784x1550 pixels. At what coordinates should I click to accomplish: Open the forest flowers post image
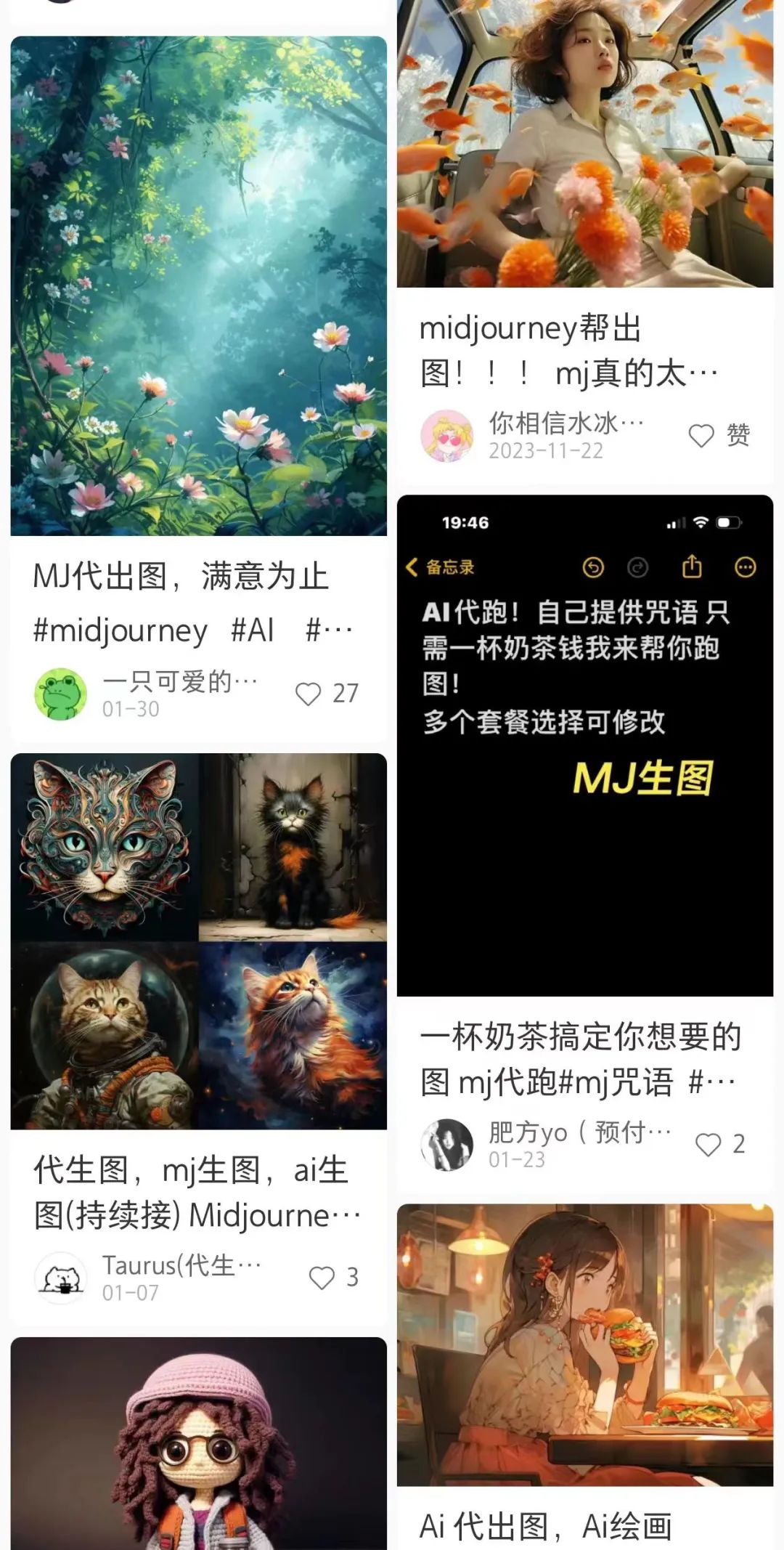click(x=198, y=285)
